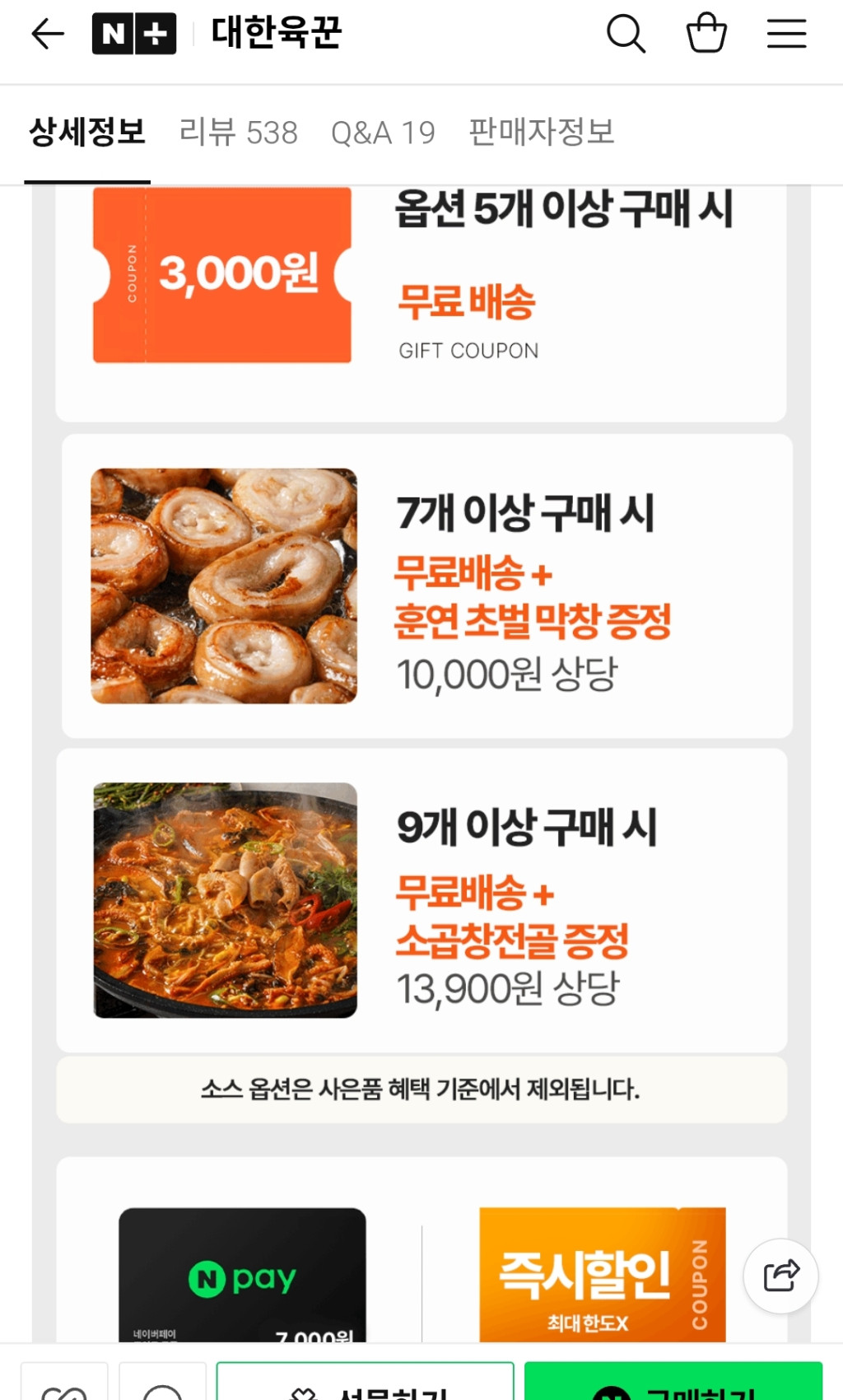Switch to the 리뷰 538 tab
This screenshot has height=1400, width=843.
pyautogui.click(x=238, y=133)
